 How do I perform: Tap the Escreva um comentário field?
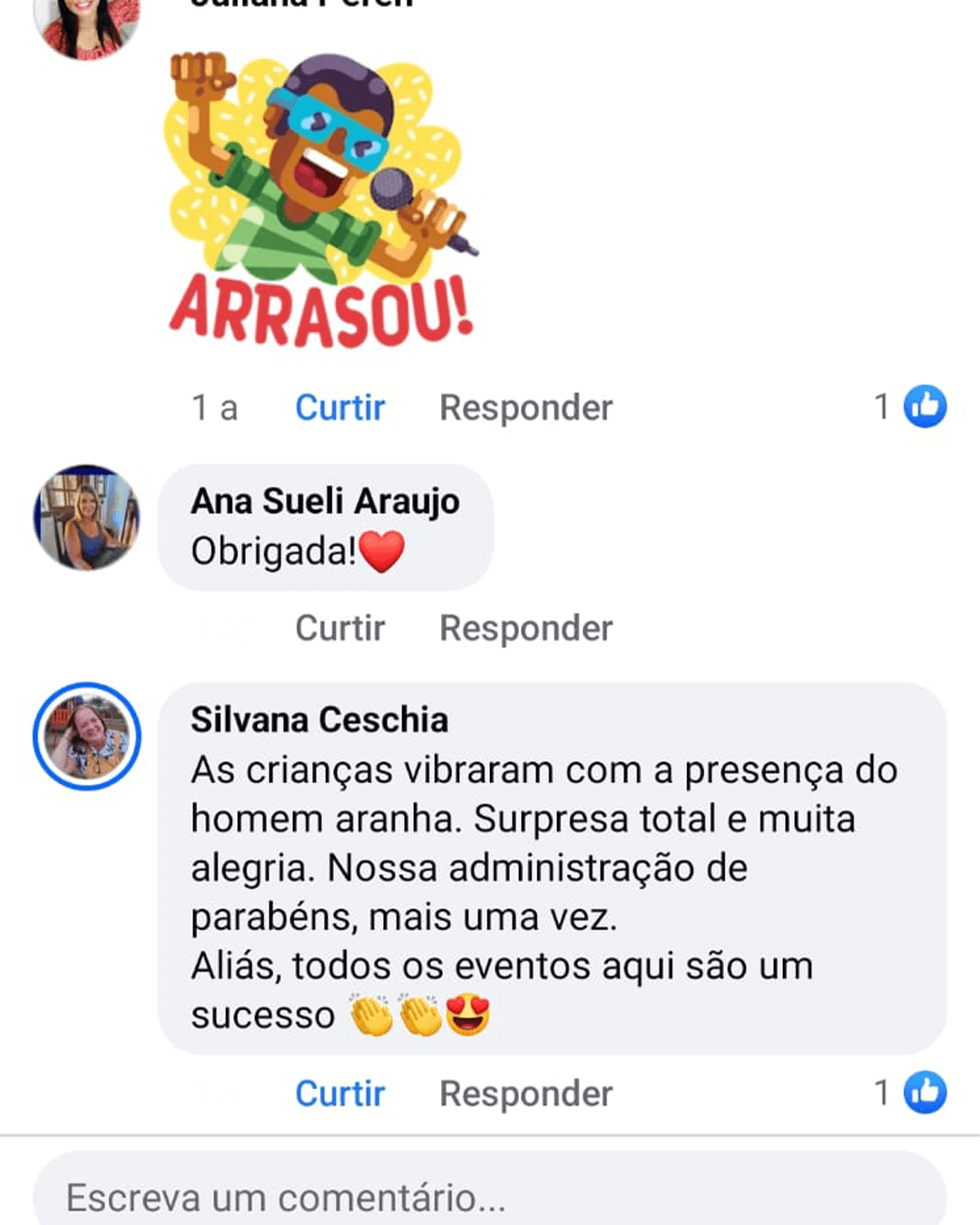(x=490, y=1196)
